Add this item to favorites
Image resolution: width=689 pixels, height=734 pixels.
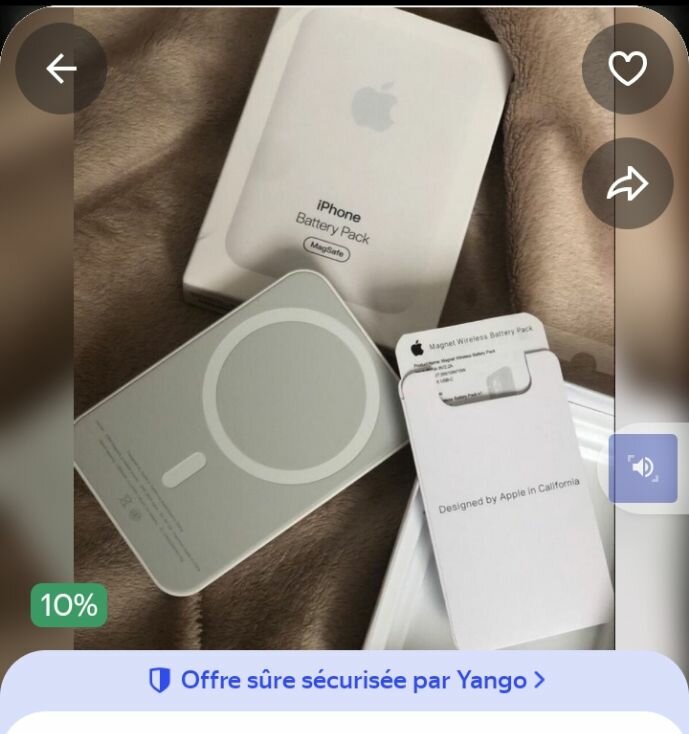point(627,68)
